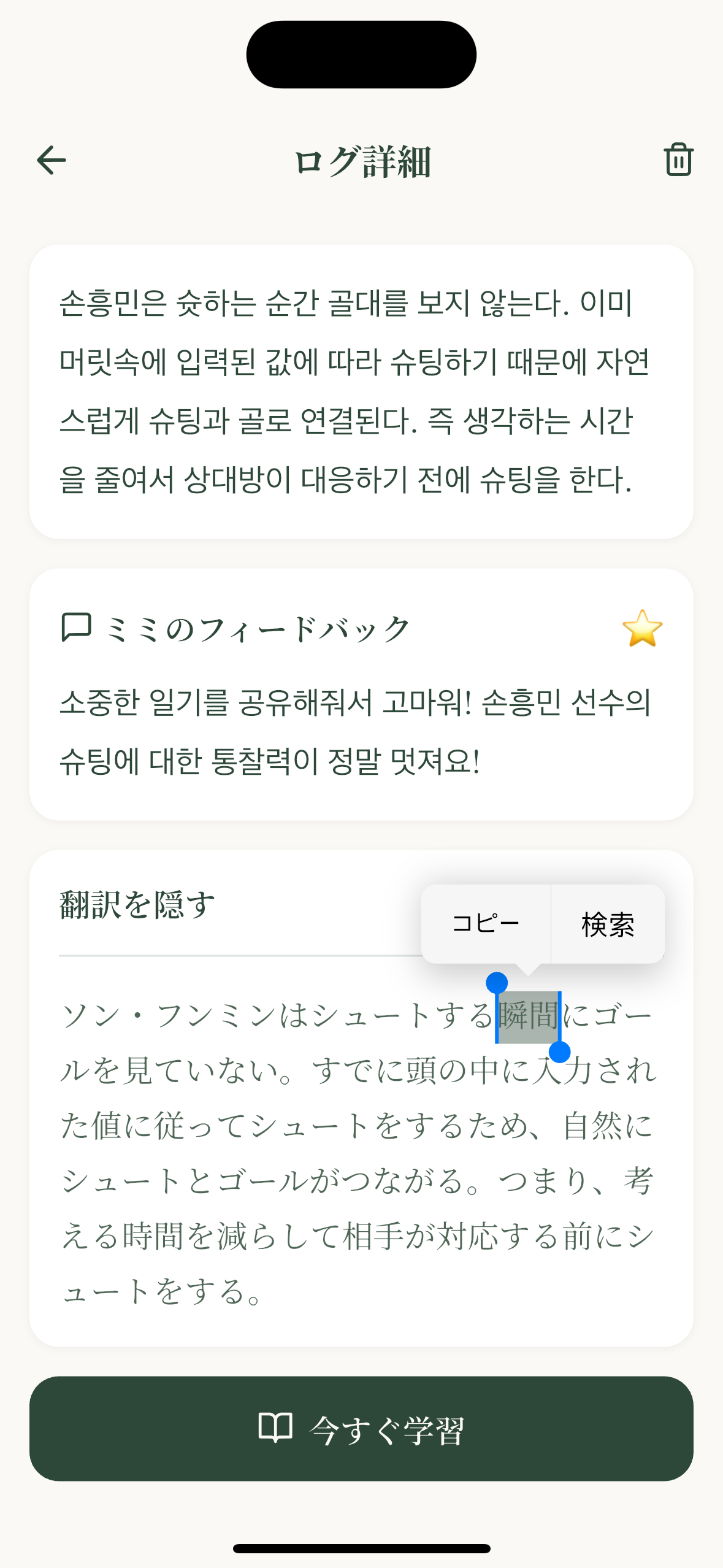Viewport: 723px width, 1568px height.
Task: Start studying with 今すぐ学習
Action: pyautogui.click(x=361, y=1429)
